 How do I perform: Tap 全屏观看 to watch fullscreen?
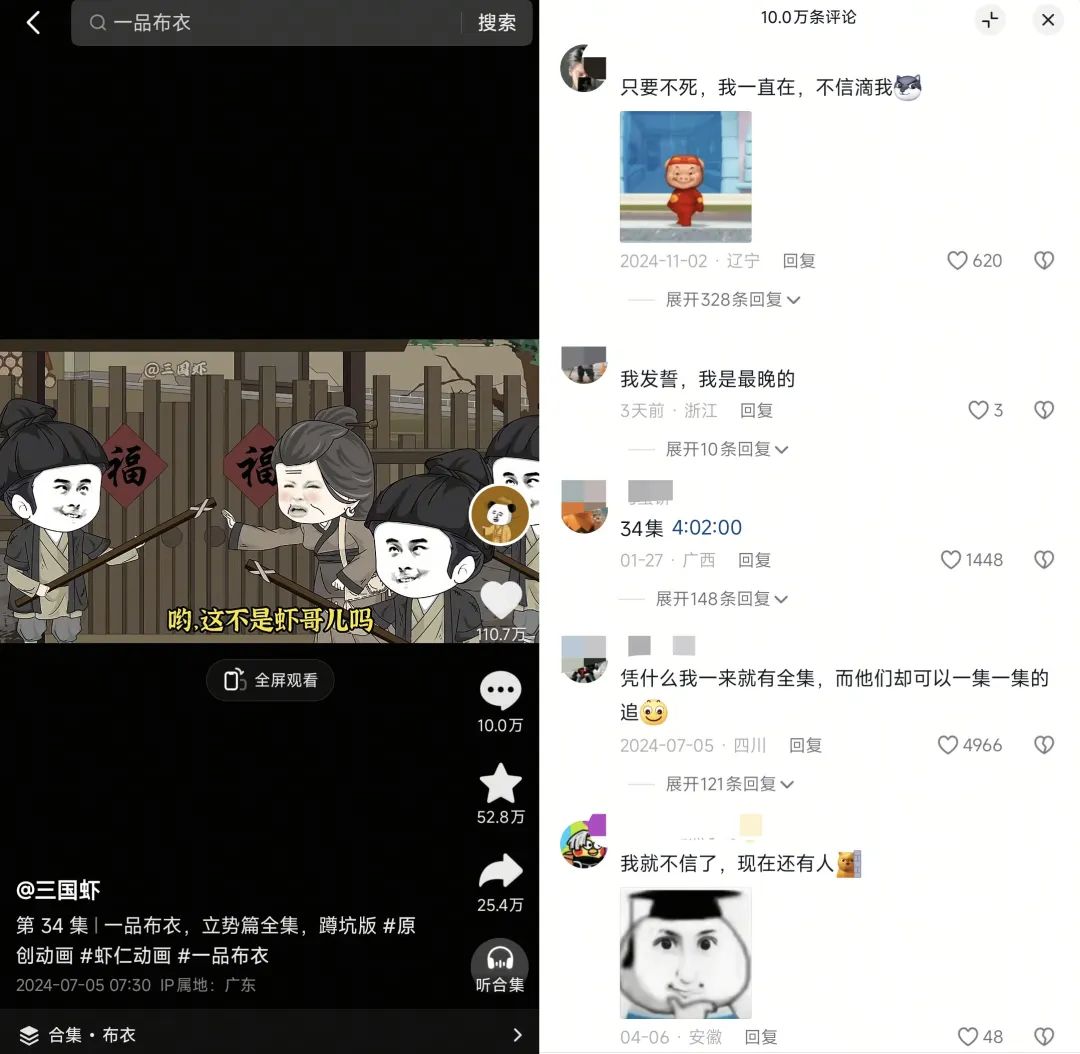[271, 680]
